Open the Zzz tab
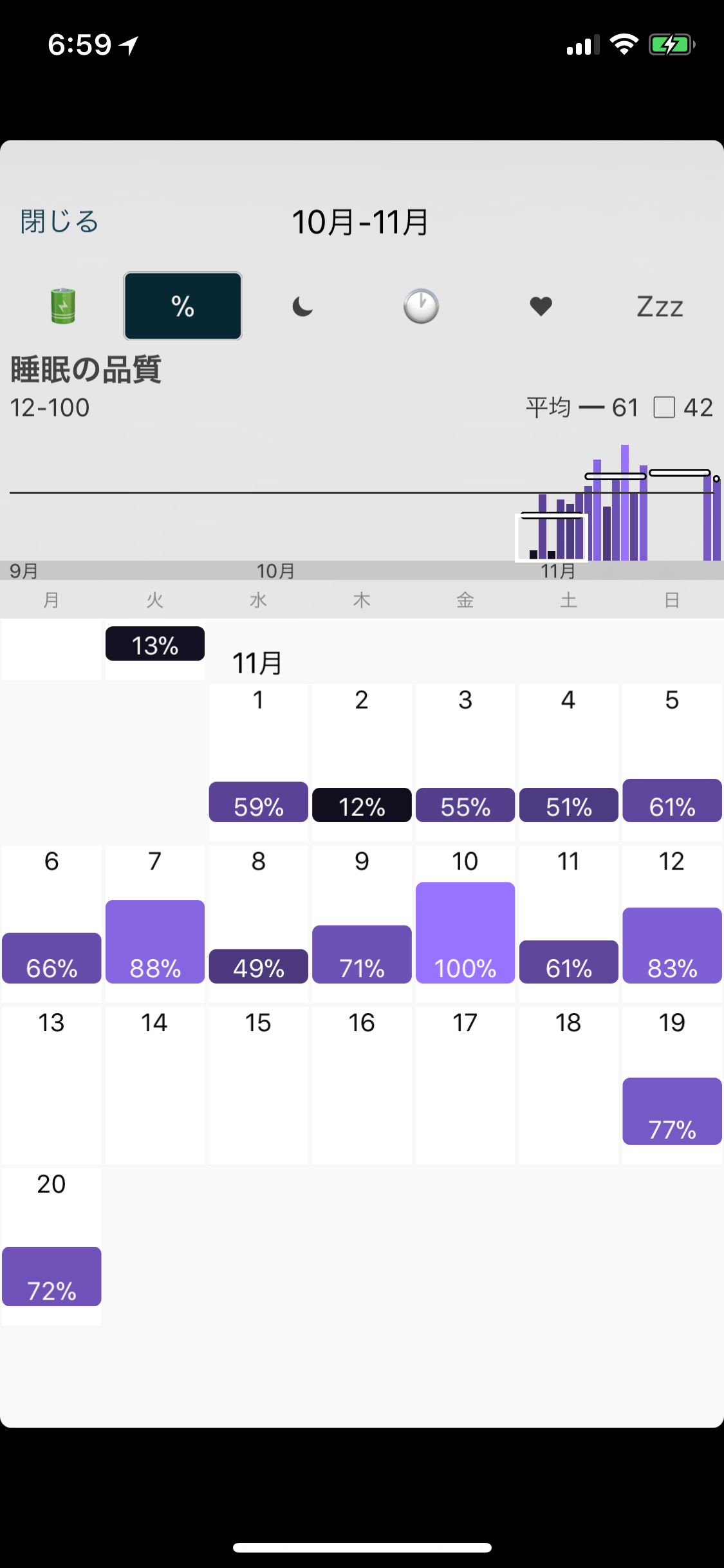Screen dimensions: 724x1568 click(x=660, y=306)
